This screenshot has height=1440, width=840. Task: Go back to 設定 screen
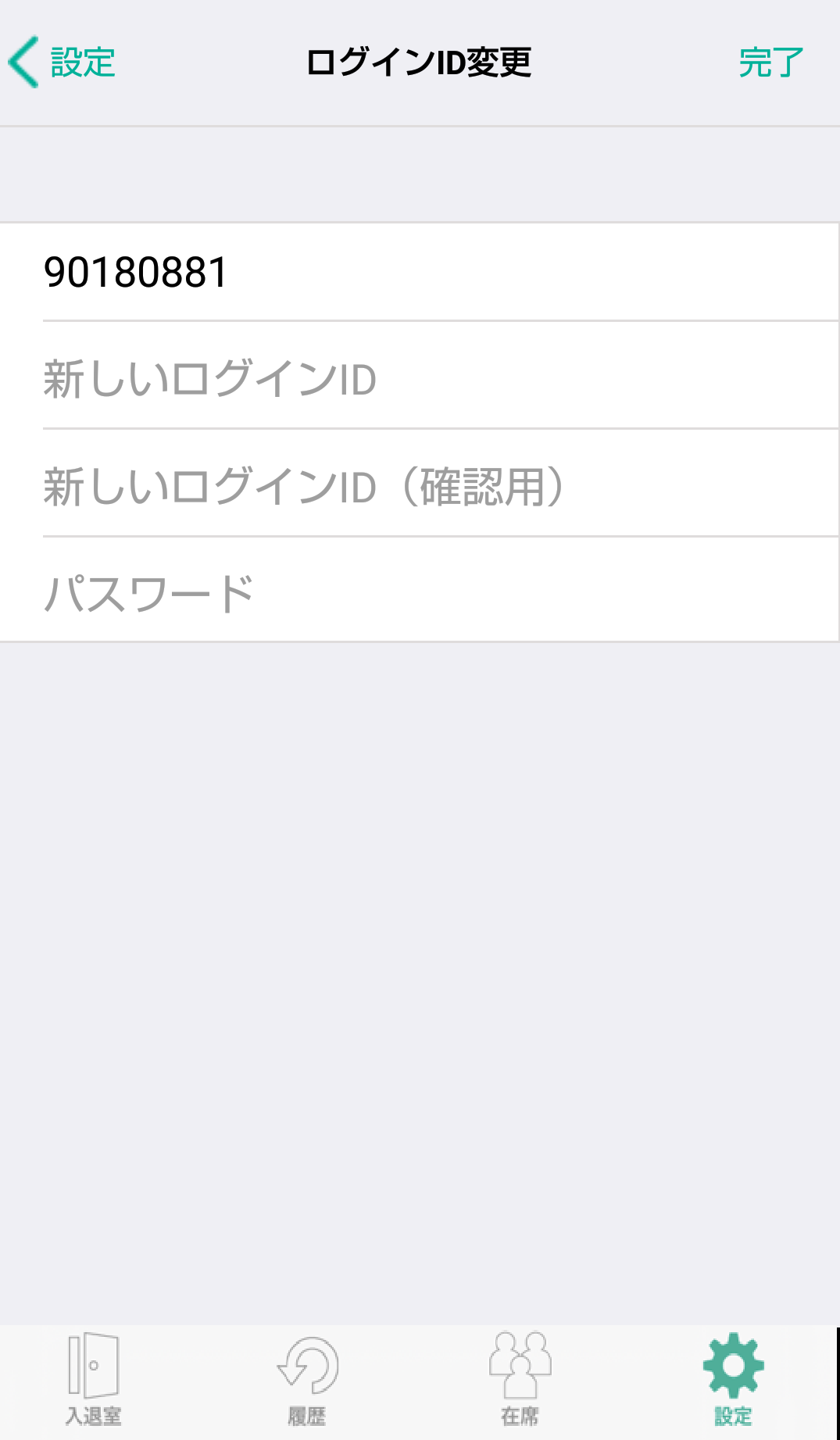(x=63, y=63)
